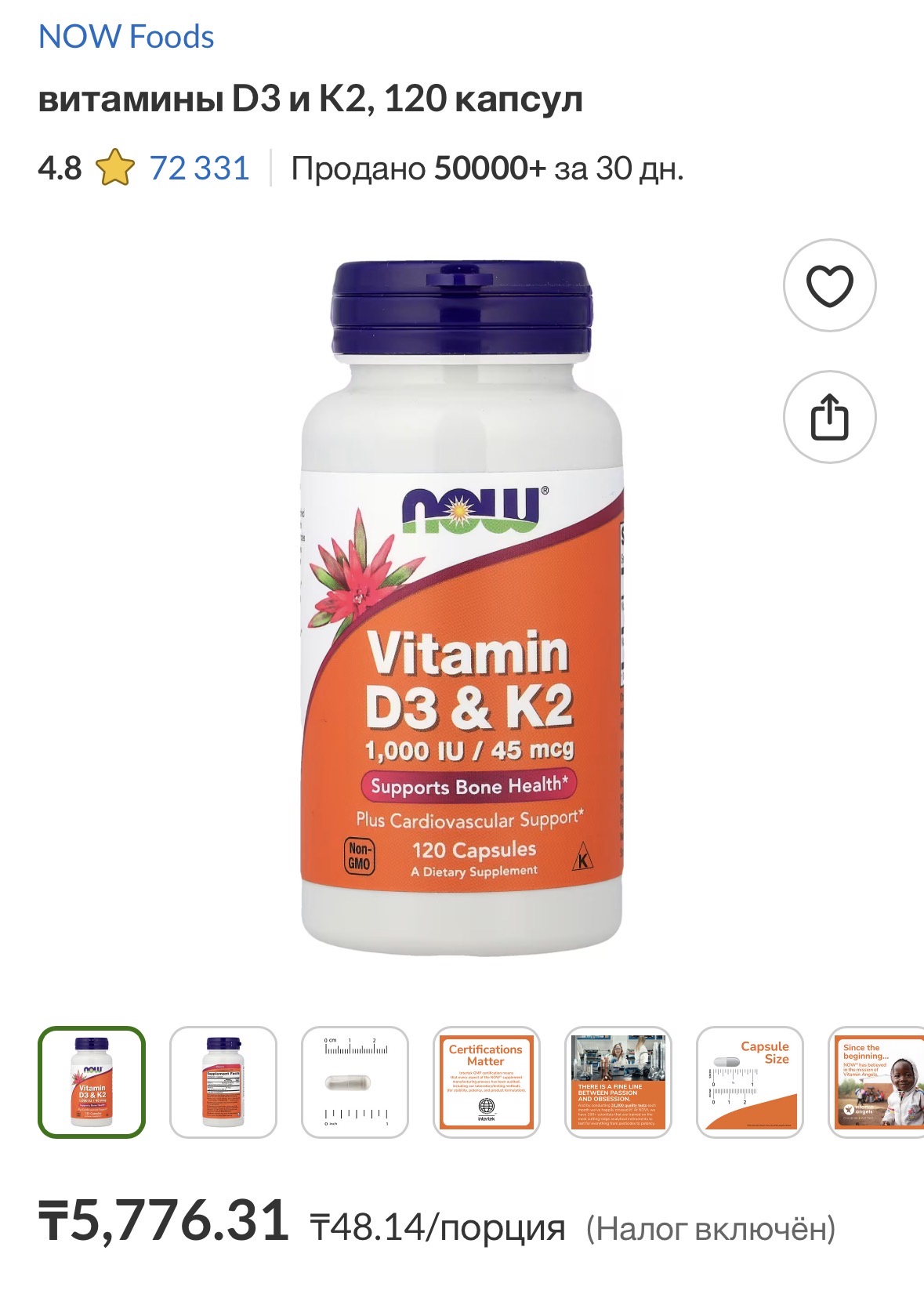Open the NOW Foods brand link
924x1294 pixels.
coord(126,37)
